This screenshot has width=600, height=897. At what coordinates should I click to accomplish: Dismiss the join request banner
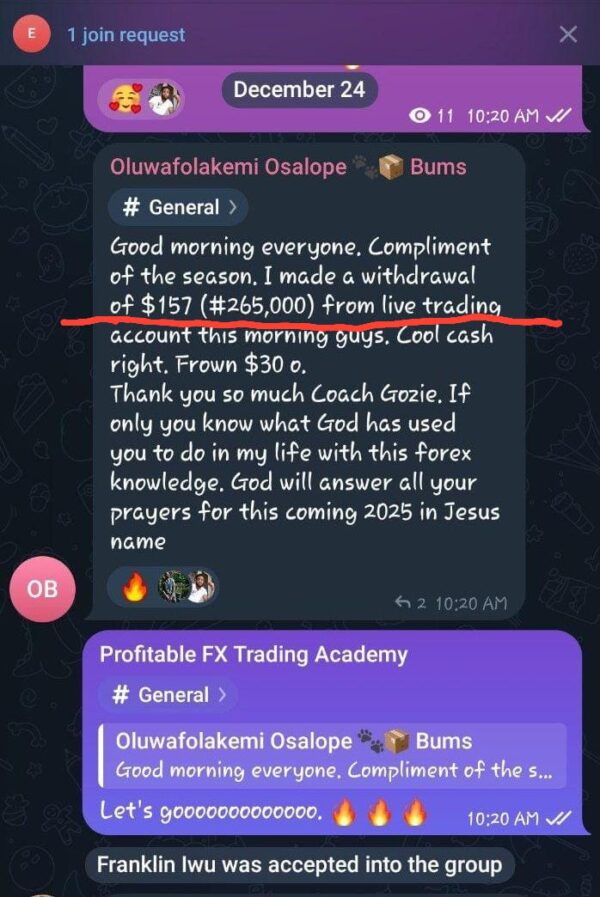(568, 35)
